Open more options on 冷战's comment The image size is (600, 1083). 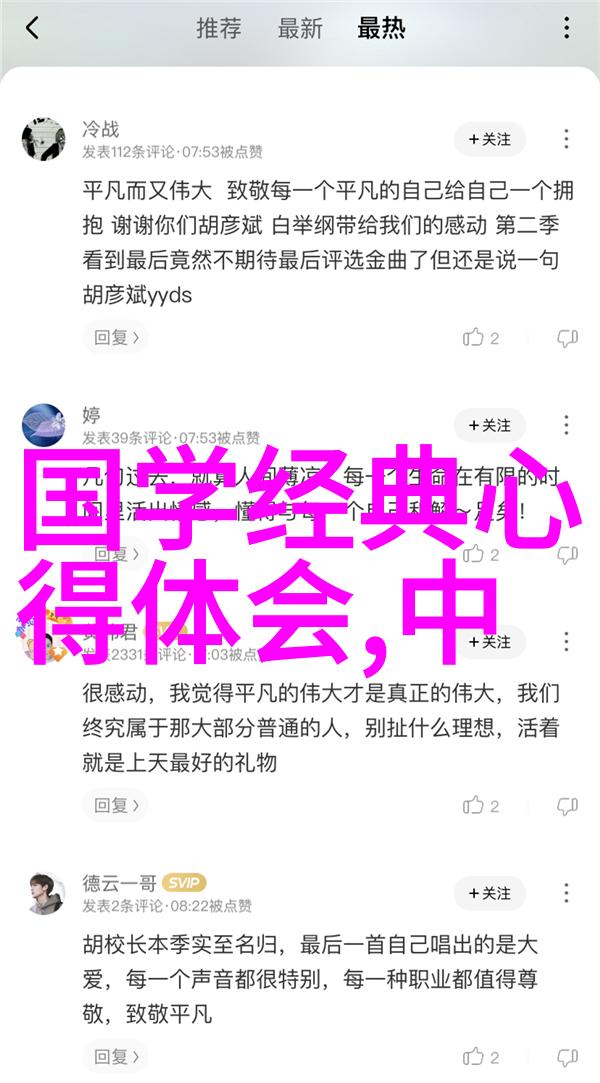click(x=566, y=140)
